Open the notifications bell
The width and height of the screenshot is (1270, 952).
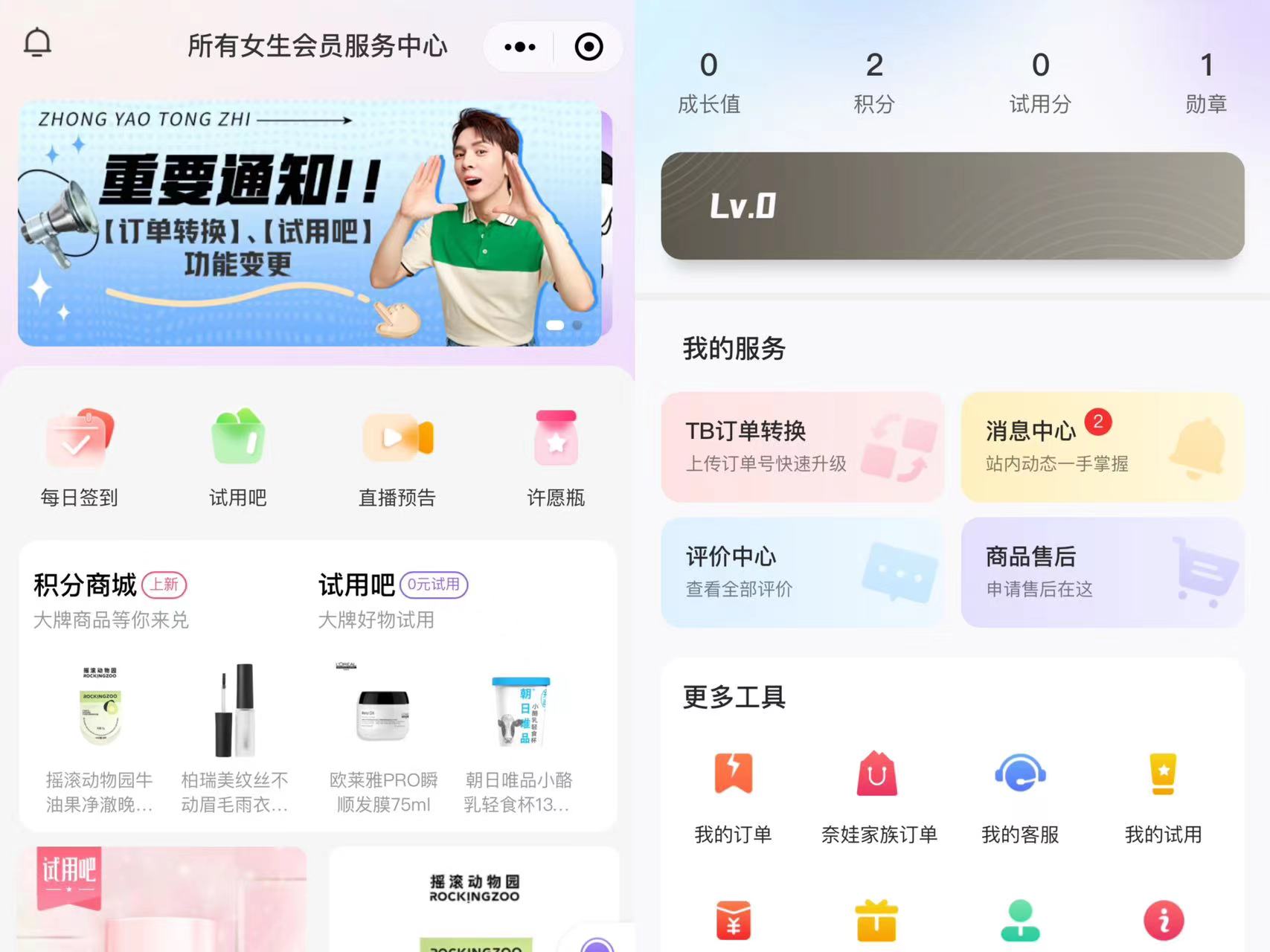coord(37,43)
